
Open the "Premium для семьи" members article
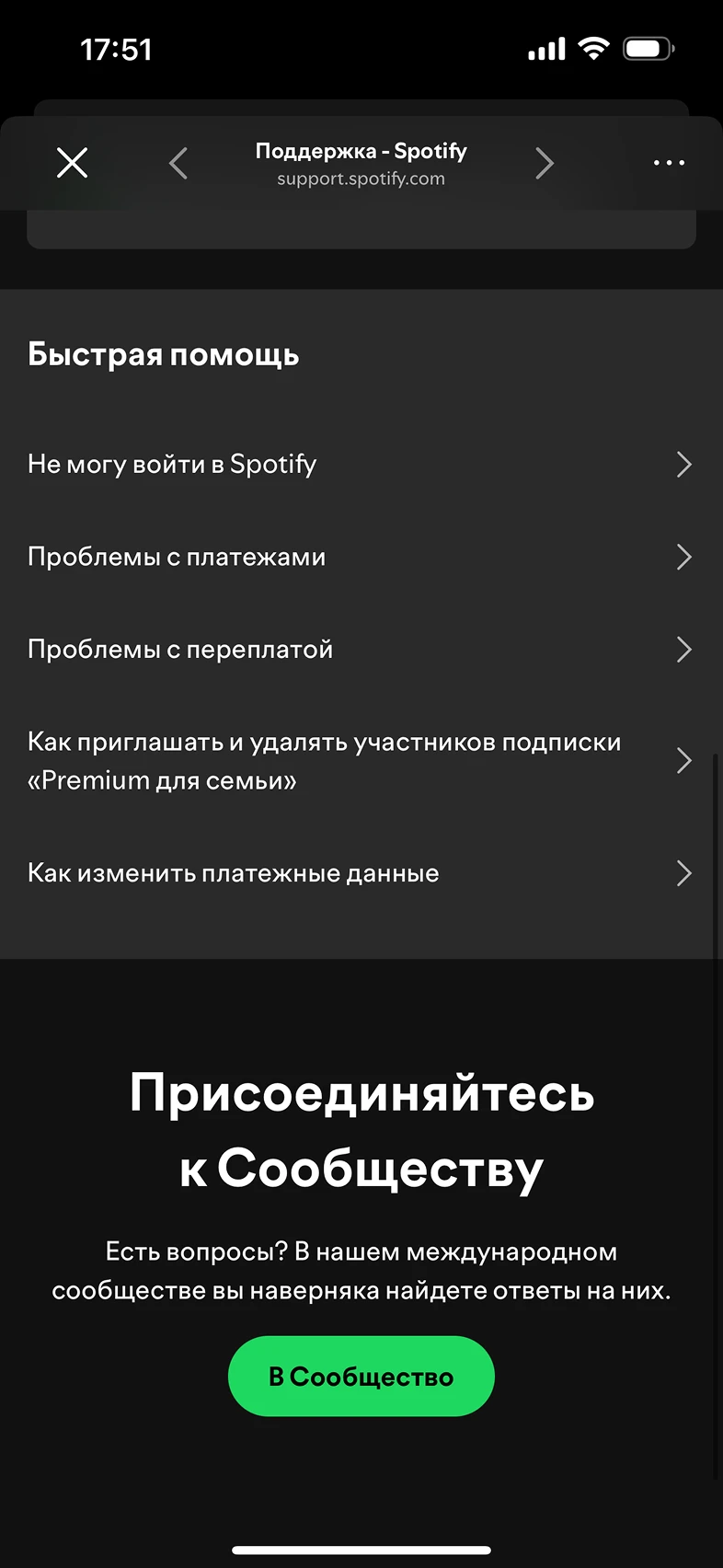tap(359, 761)
